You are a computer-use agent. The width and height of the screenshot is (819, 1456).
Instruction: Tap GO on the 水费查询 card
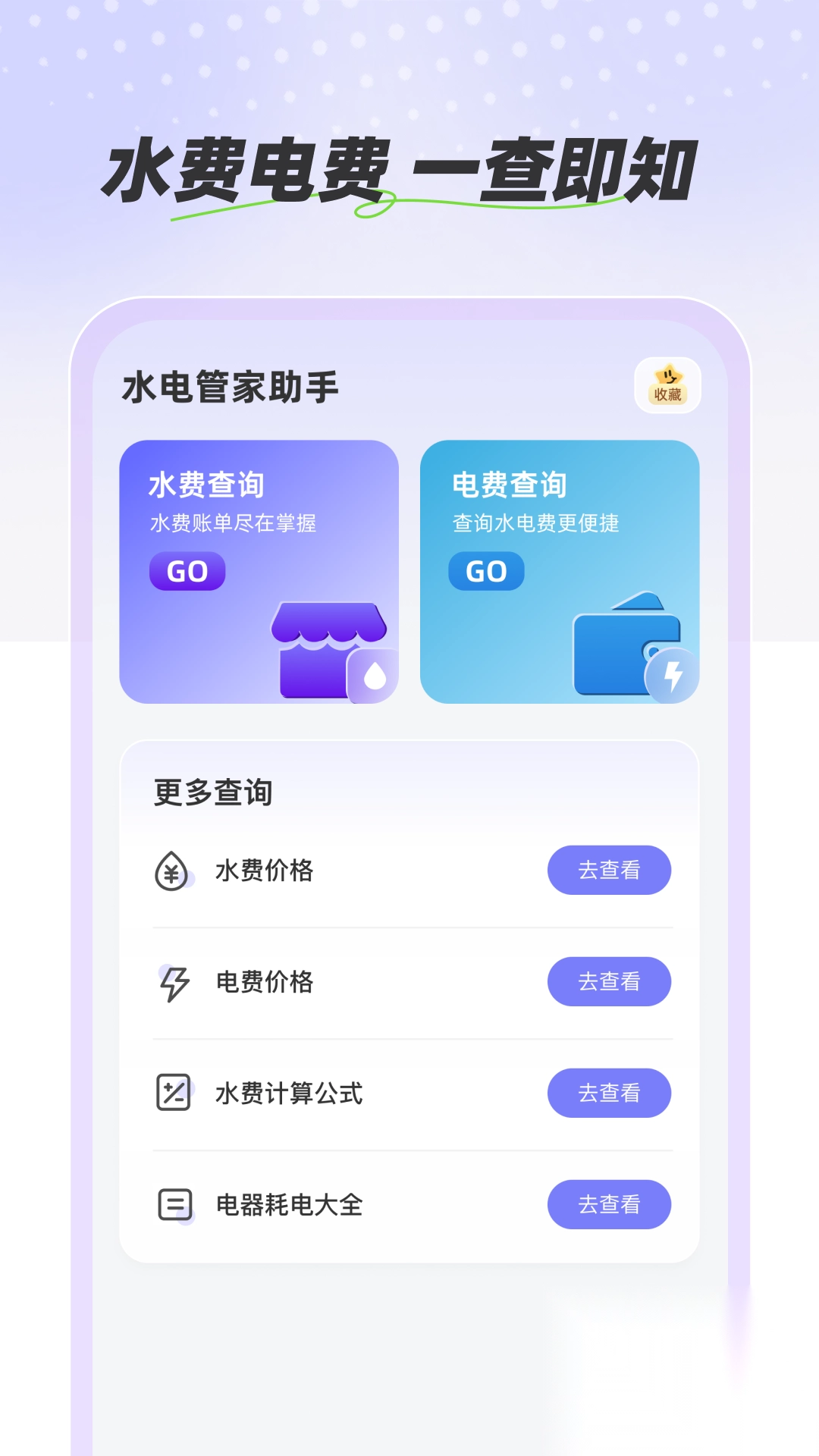pos(186,572)
